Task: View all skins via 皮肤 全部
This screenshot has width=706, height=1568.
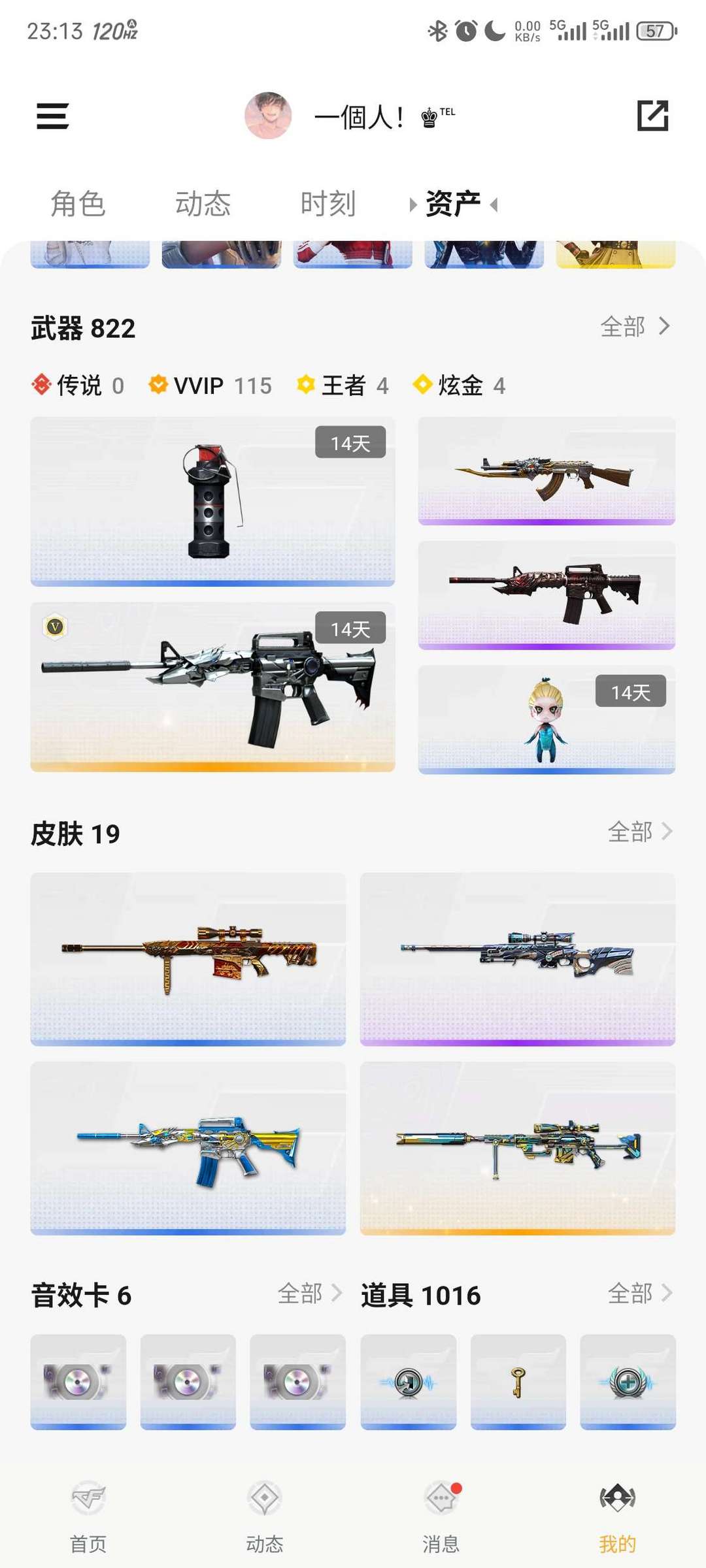Action: pos(639,832)
